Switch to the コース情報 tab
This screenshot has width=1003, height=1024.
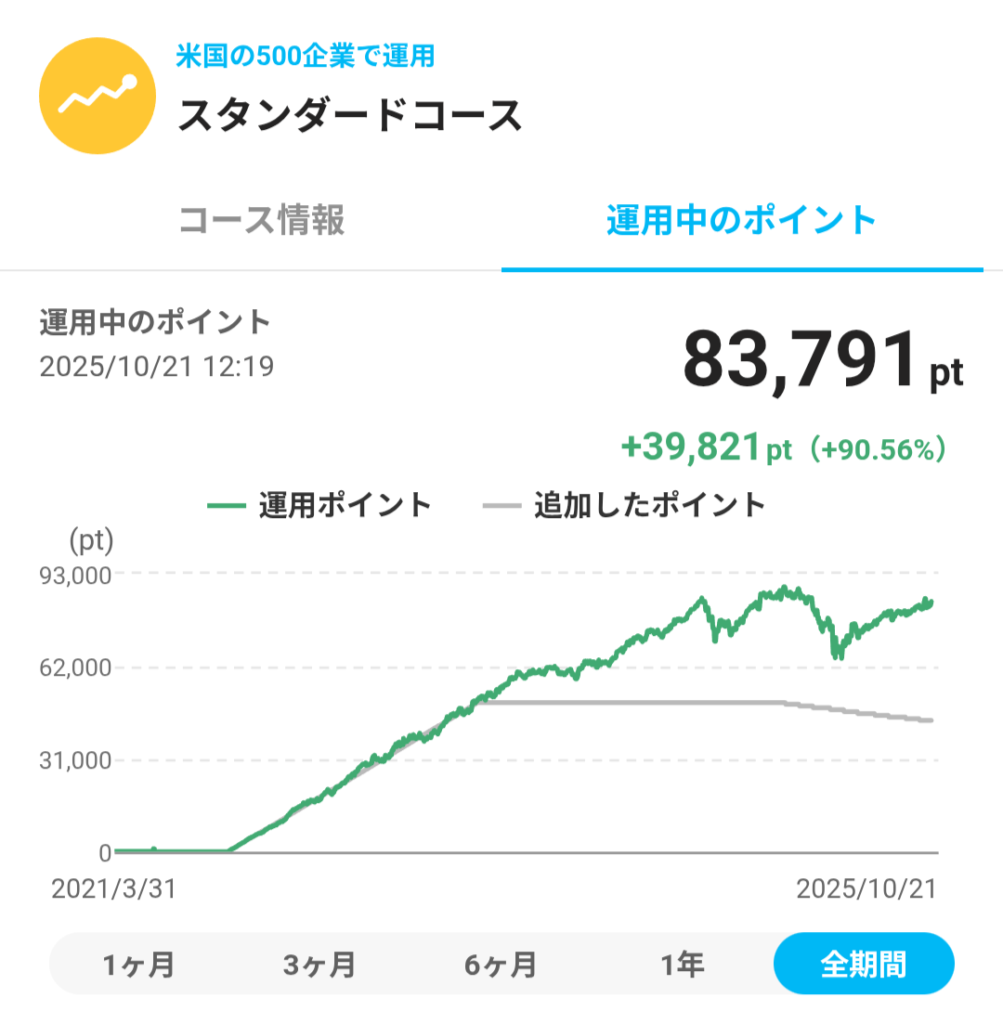coord(262,220)
